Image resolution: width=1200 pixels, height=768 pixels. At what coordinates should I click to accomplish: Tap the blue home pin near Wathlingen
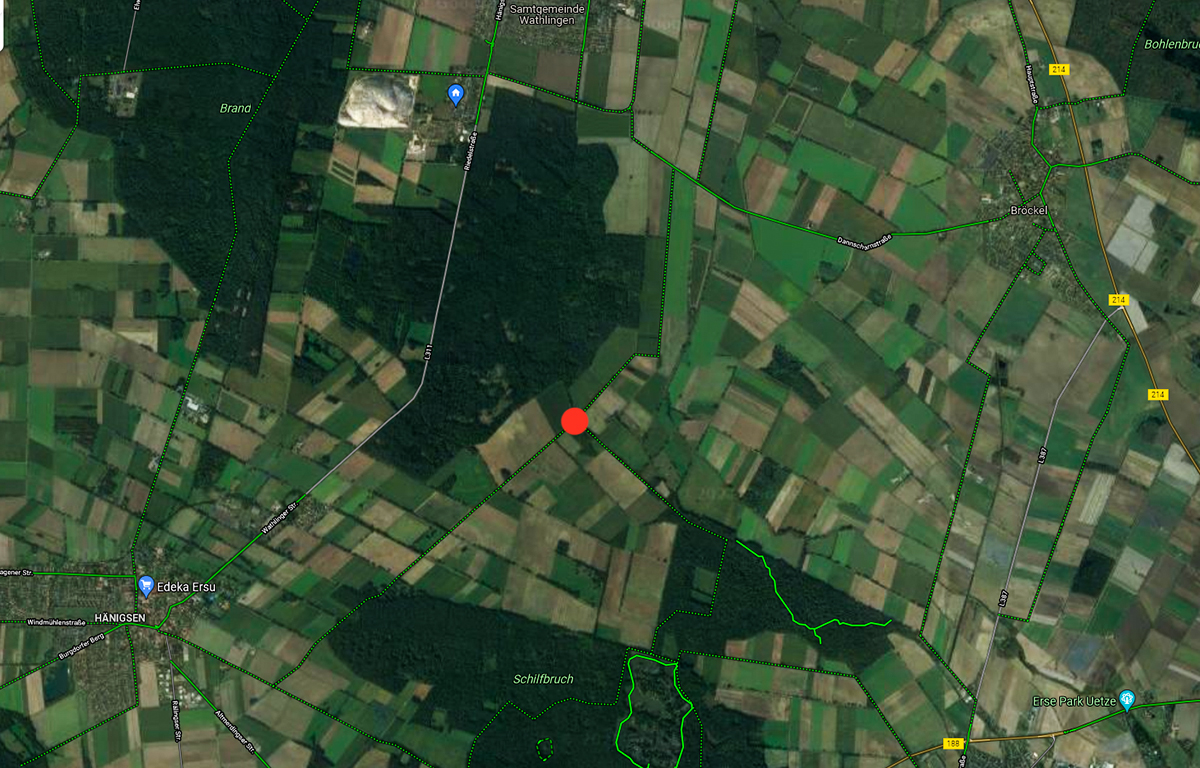click(x=456, y=95)
